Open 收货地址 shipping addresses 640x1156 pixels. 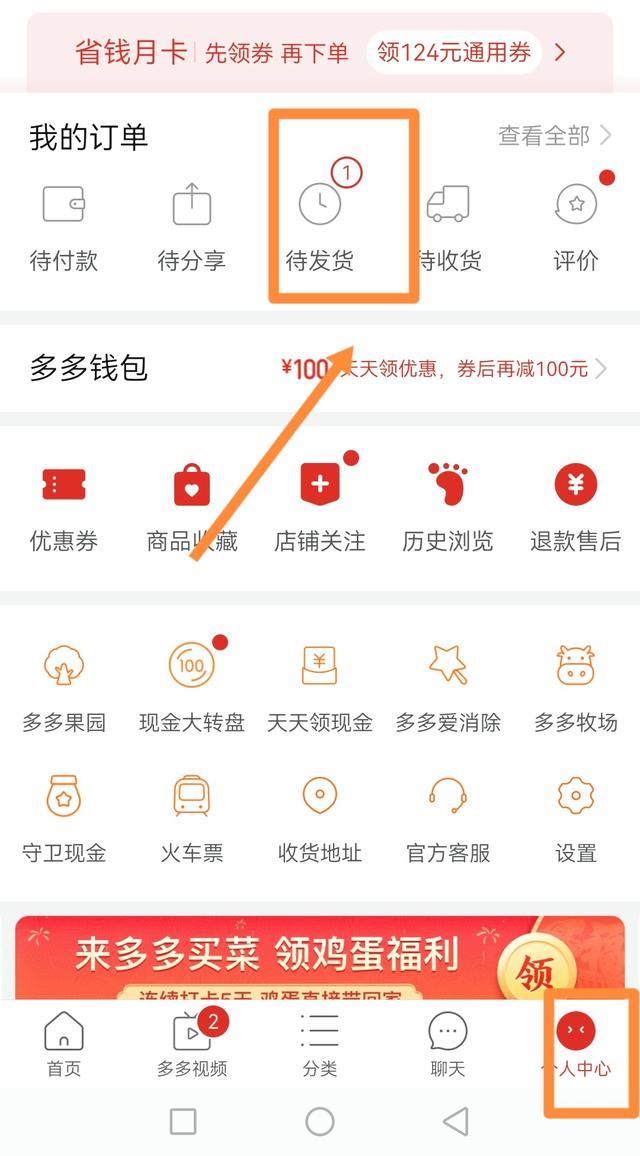tap(320, 818)
